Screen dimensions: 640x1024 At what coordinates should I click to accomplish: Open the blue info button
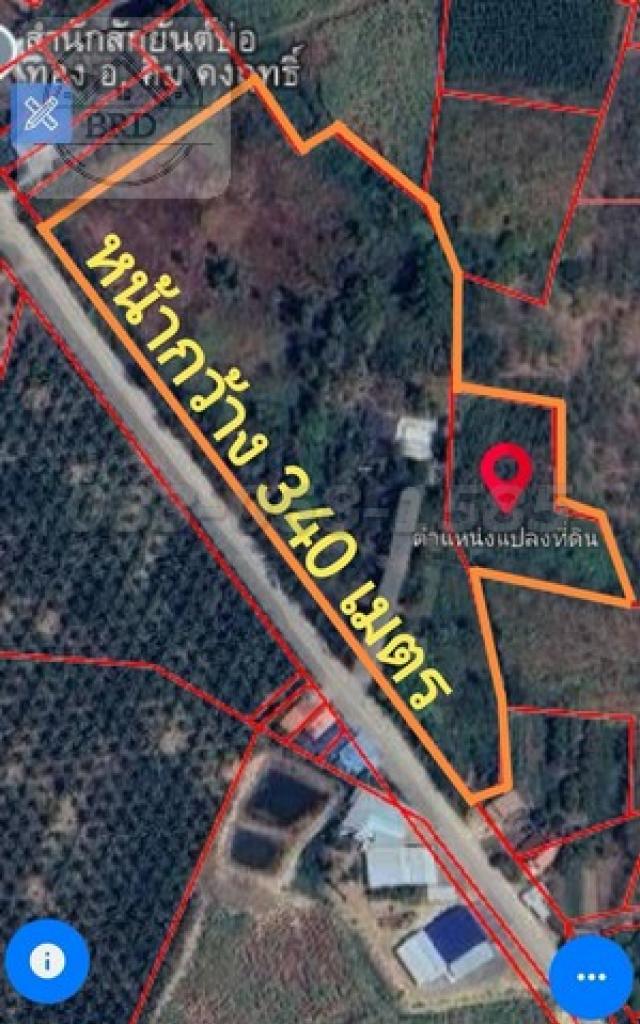pos(46,962)
